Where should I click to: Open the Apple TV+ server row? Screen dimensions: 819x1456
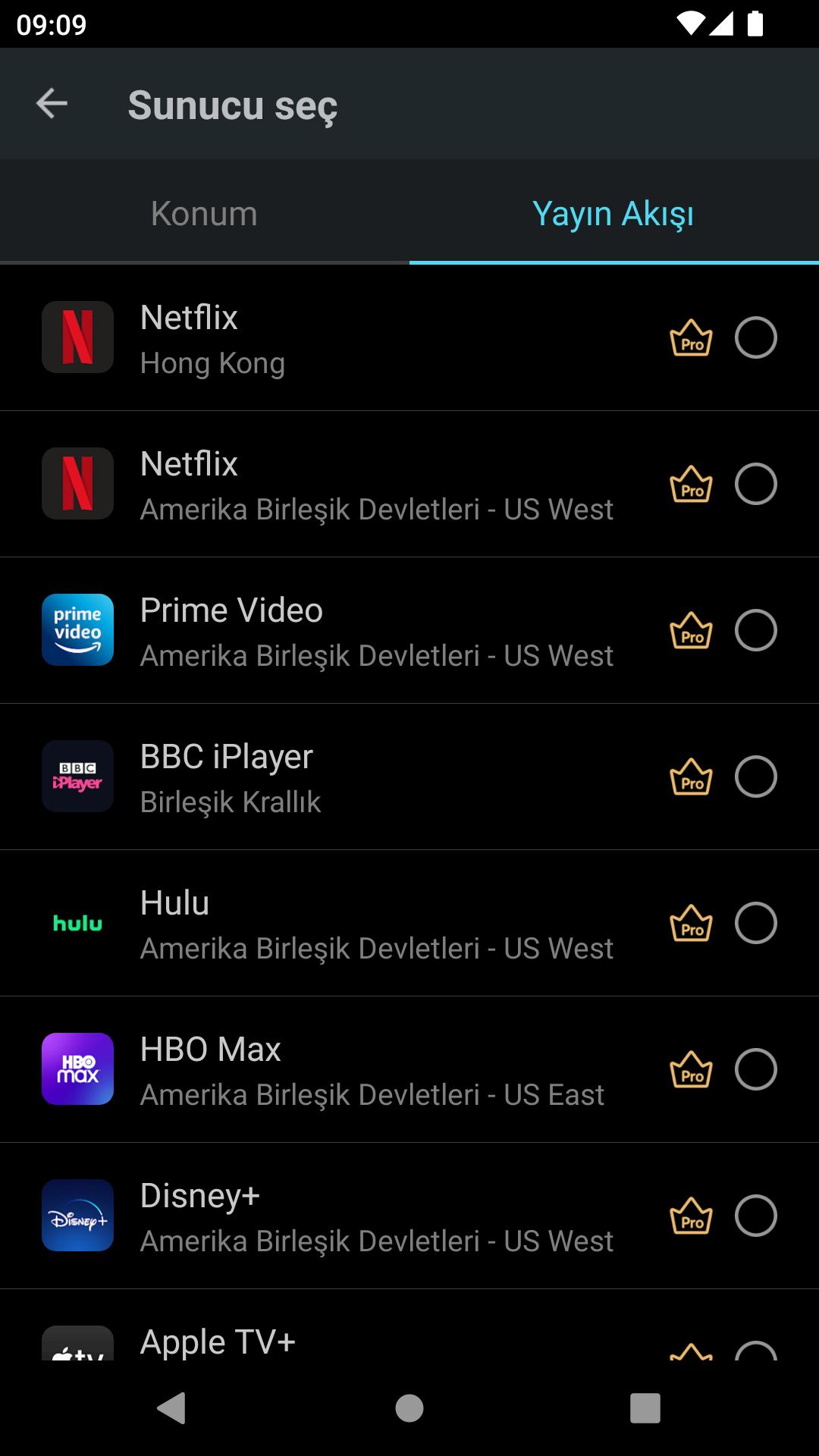(x=409, y=1325)
